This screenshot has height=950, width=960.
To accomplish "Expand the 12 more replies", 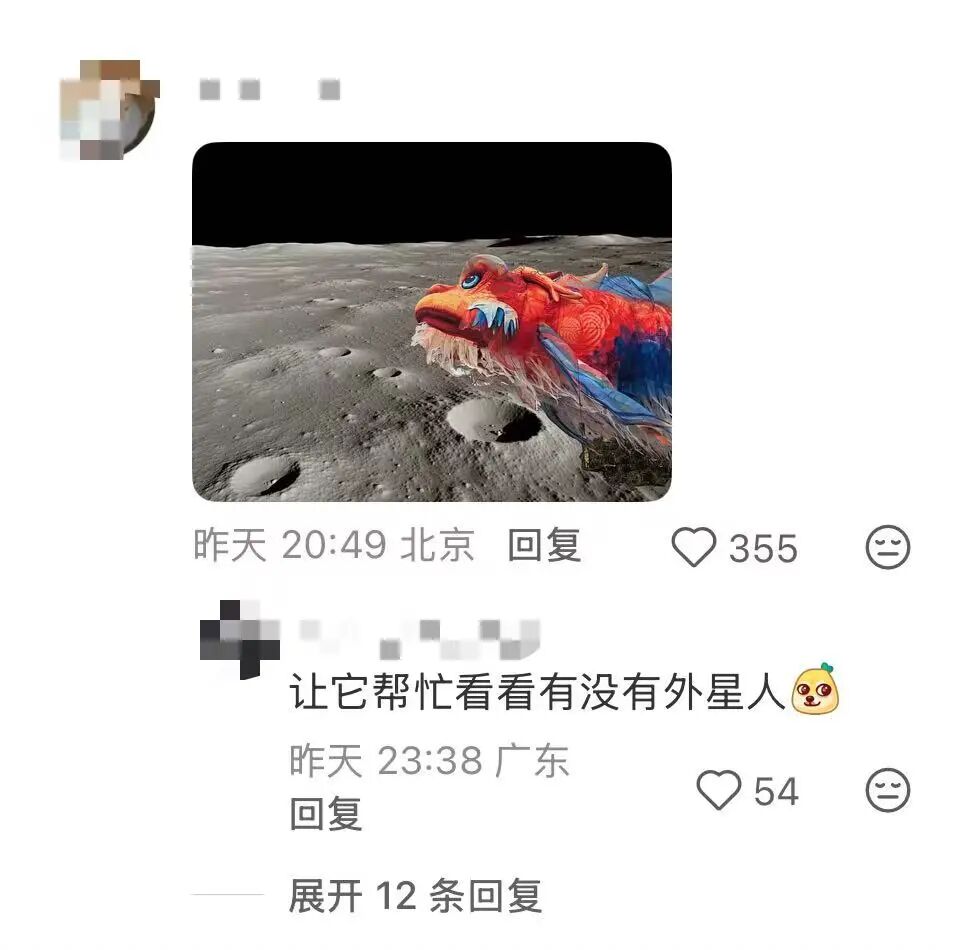I will (415, 895).
